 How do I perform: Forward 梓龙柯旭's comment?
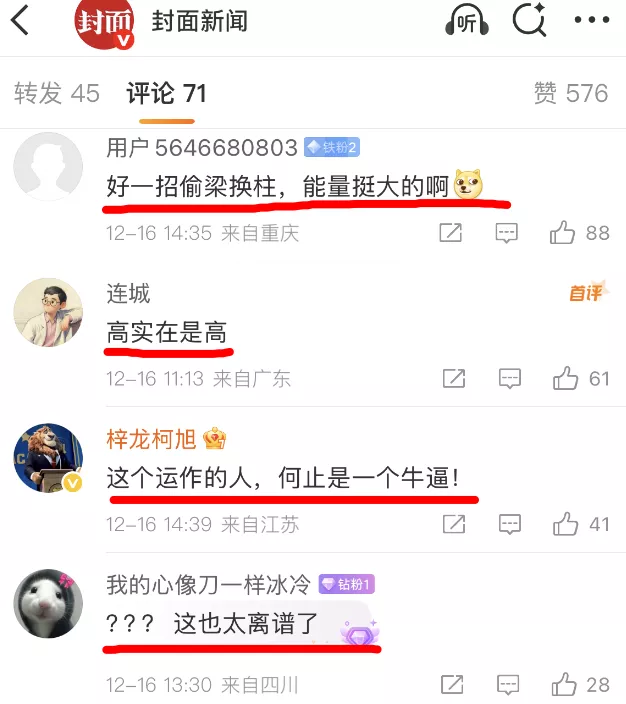tap(454, 524)
